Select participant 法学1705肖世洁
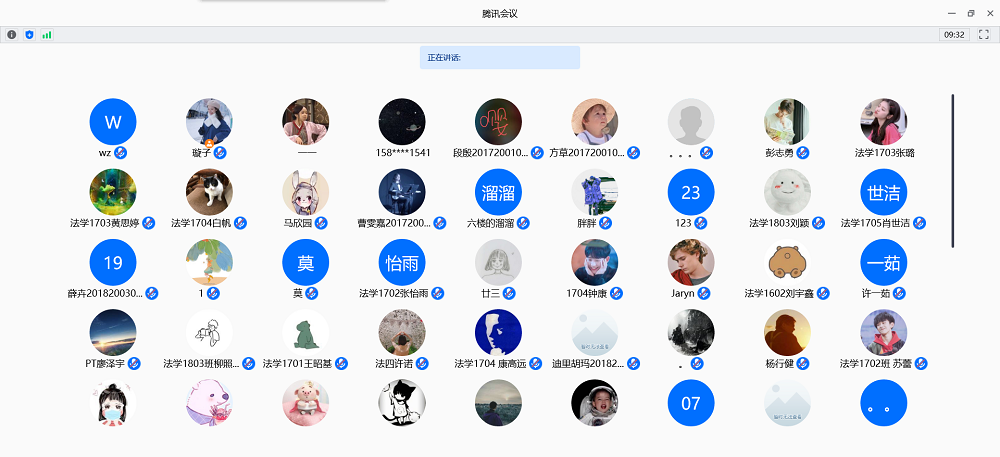This screenshot has width=1000, height=457. 884,193
